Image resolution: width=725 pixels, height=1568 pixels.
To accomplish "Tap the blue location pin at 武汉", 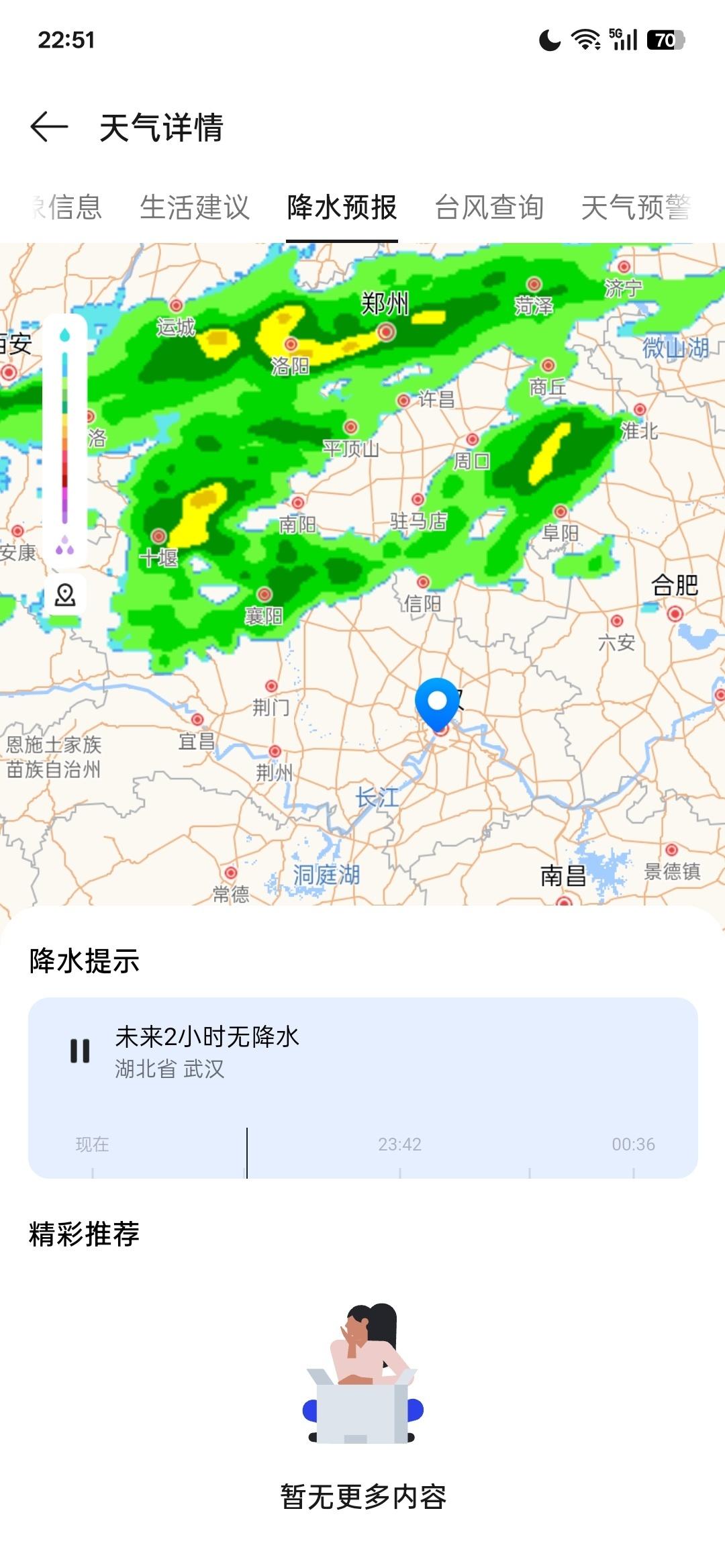I will click(437, 703).
